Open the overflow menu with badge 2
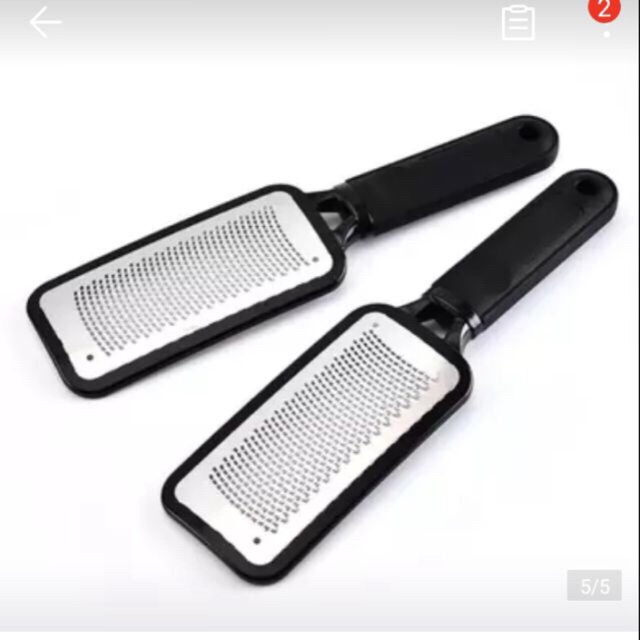 tap(604, 22)
